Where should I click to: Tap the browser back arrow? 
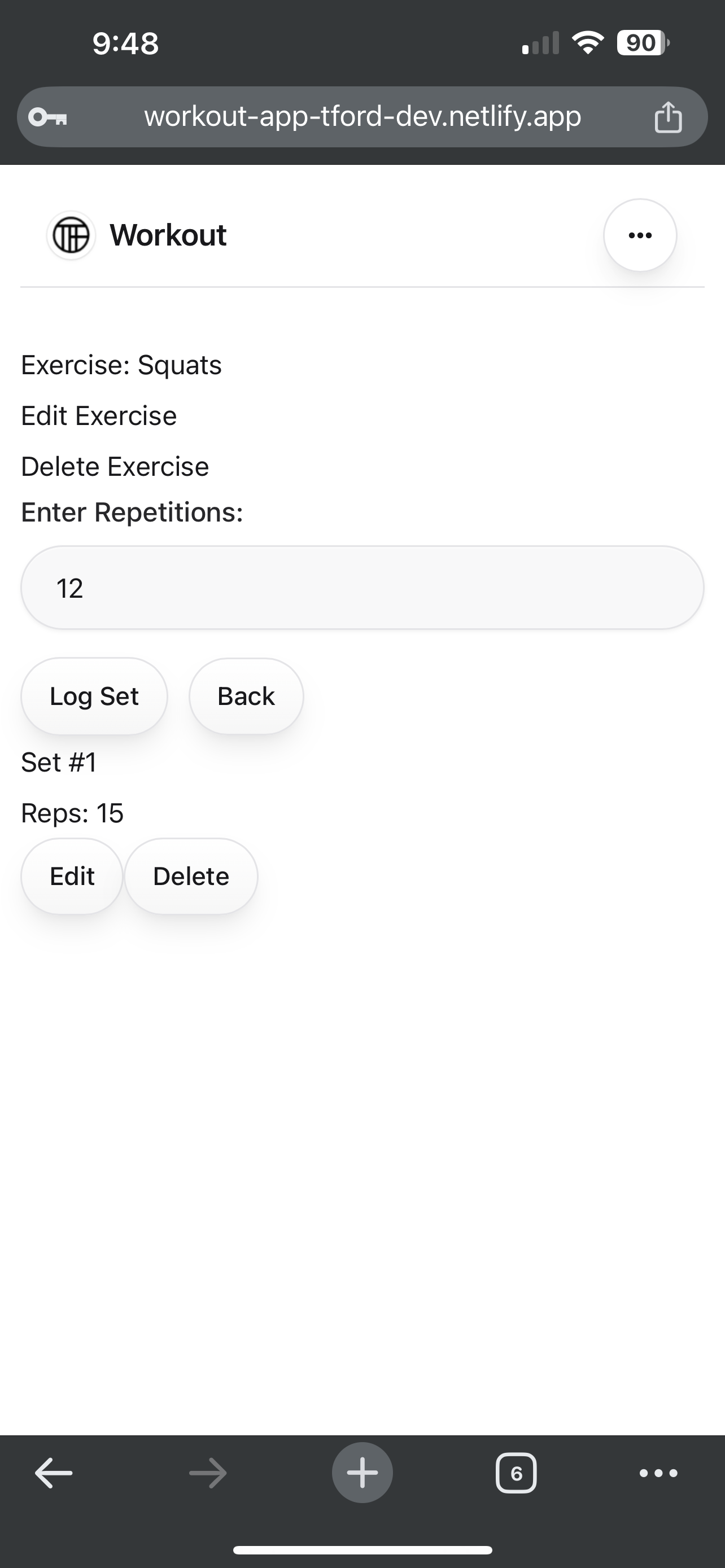click(x=53, y=1473)
